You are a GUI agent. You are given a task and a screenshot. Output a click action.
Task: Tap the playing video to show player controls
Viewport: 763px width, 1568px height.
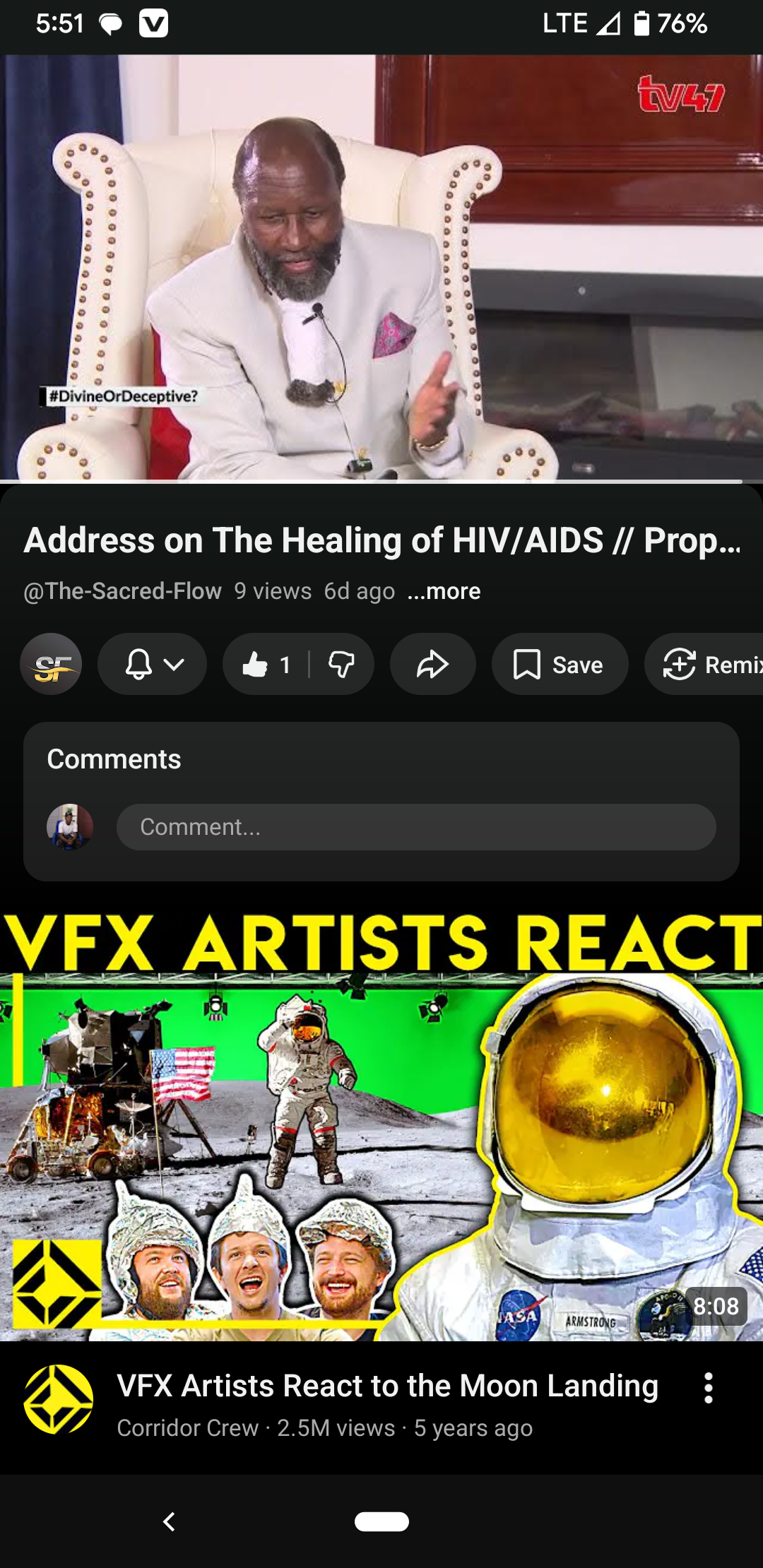[x=381, y=268]
